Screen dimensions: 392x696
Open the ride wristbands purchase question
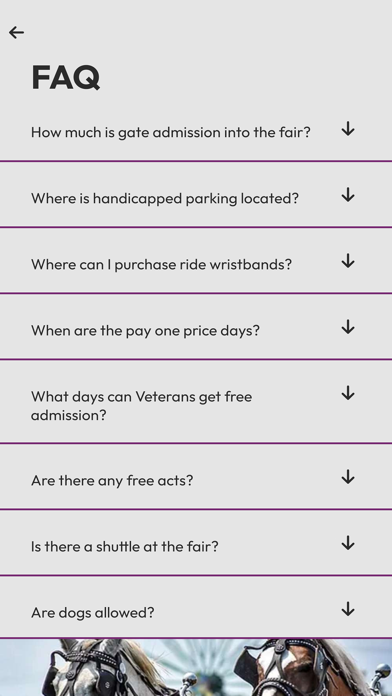point(196,261)
